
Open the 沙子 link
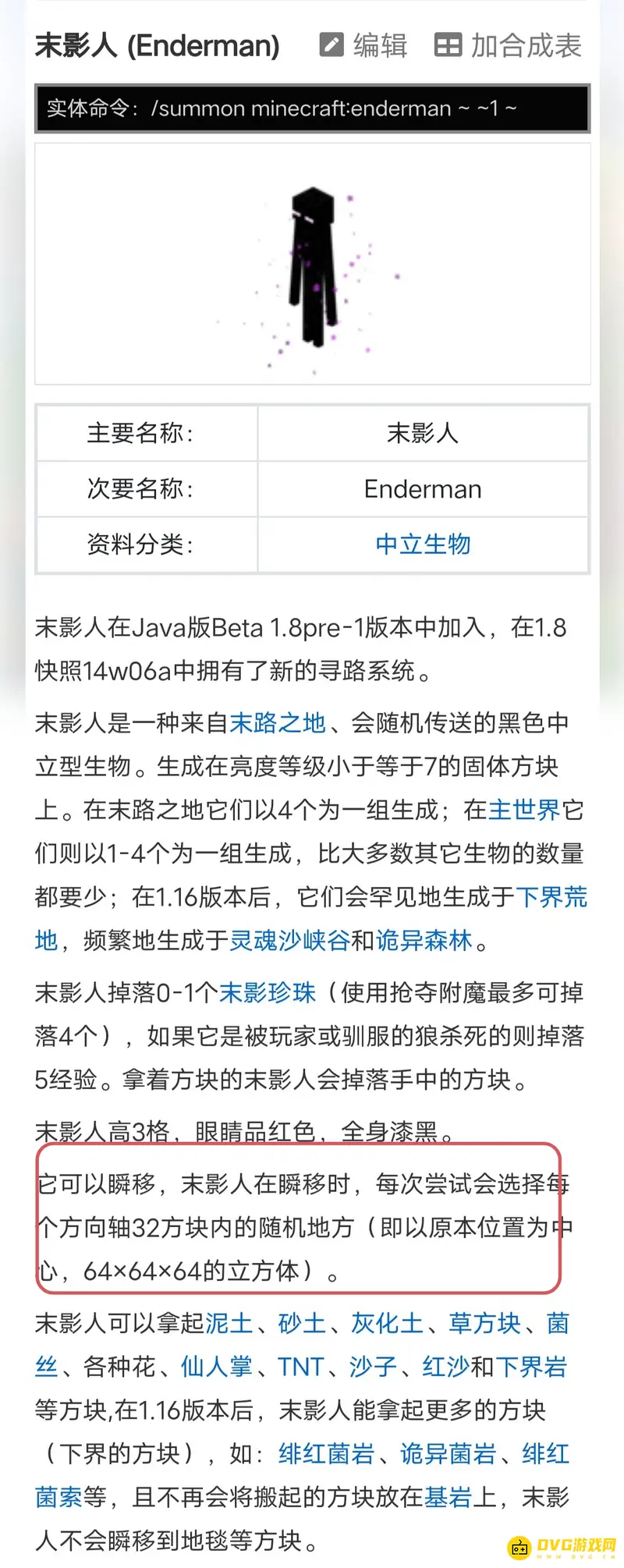(x=374, y=1367)
